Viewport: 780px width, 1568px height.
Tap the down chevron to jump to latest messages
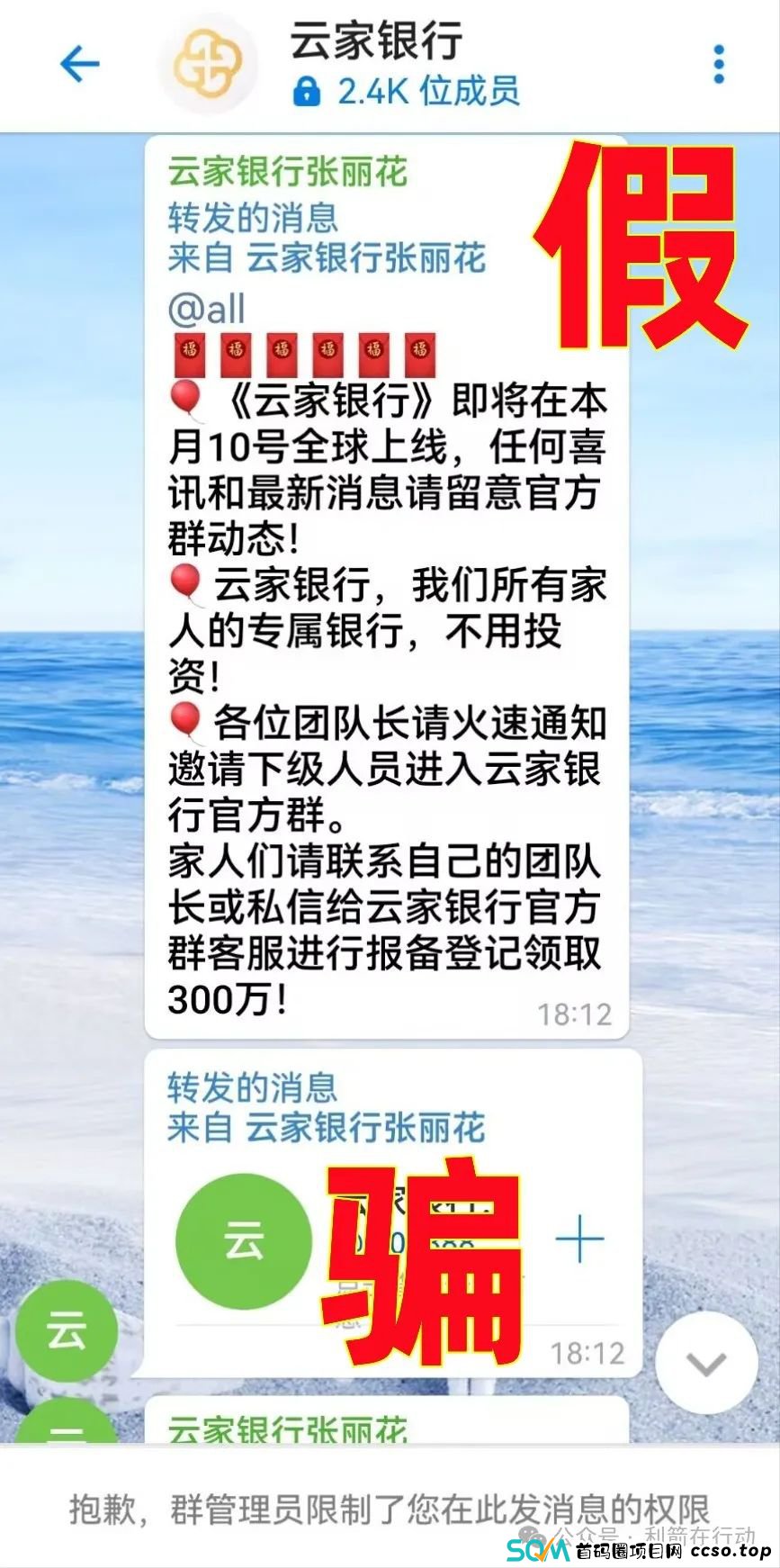[x=706, y=1363]
